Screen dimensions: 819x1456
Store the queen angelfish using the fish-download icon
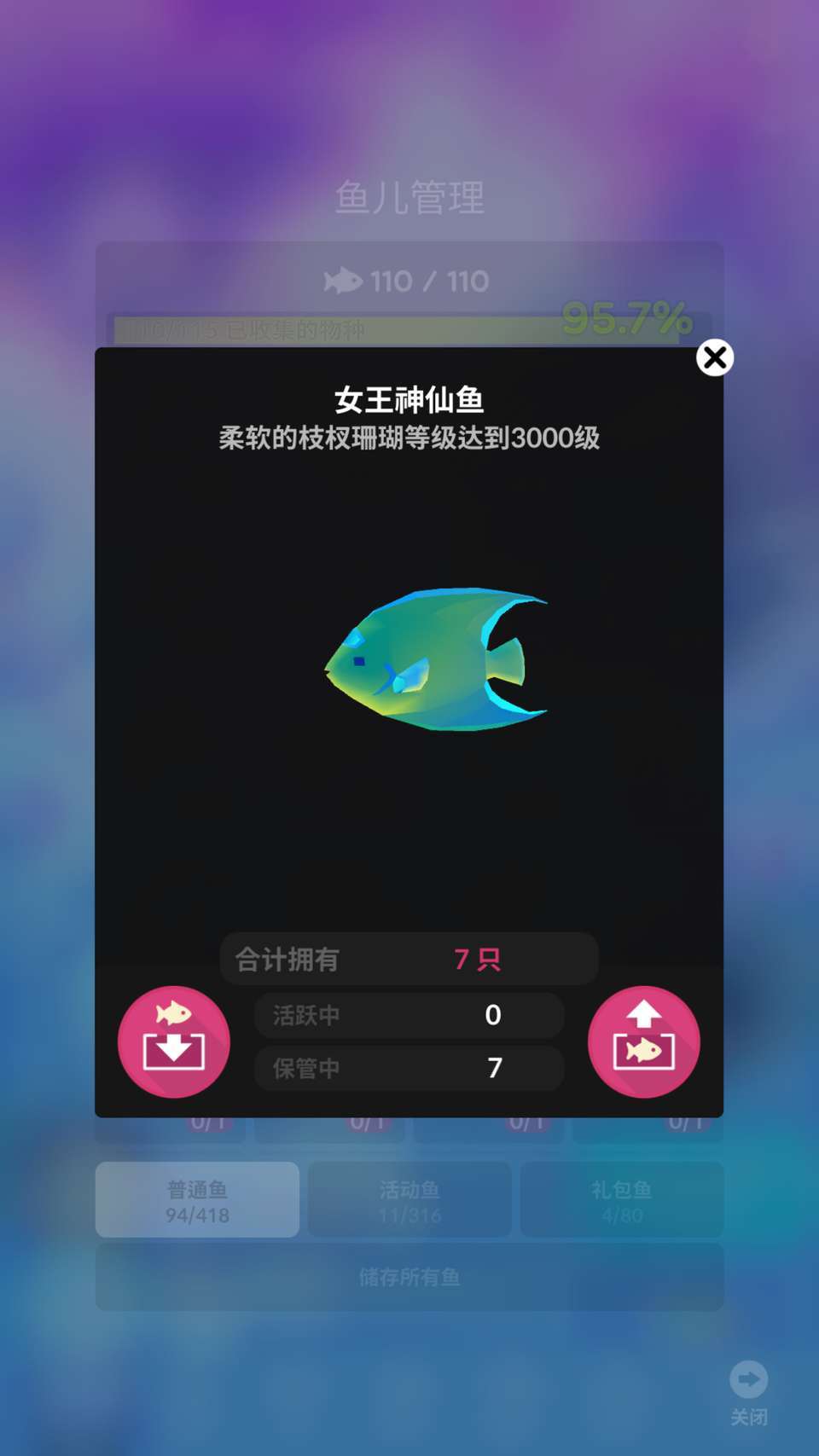click(x=173, y=1041)
